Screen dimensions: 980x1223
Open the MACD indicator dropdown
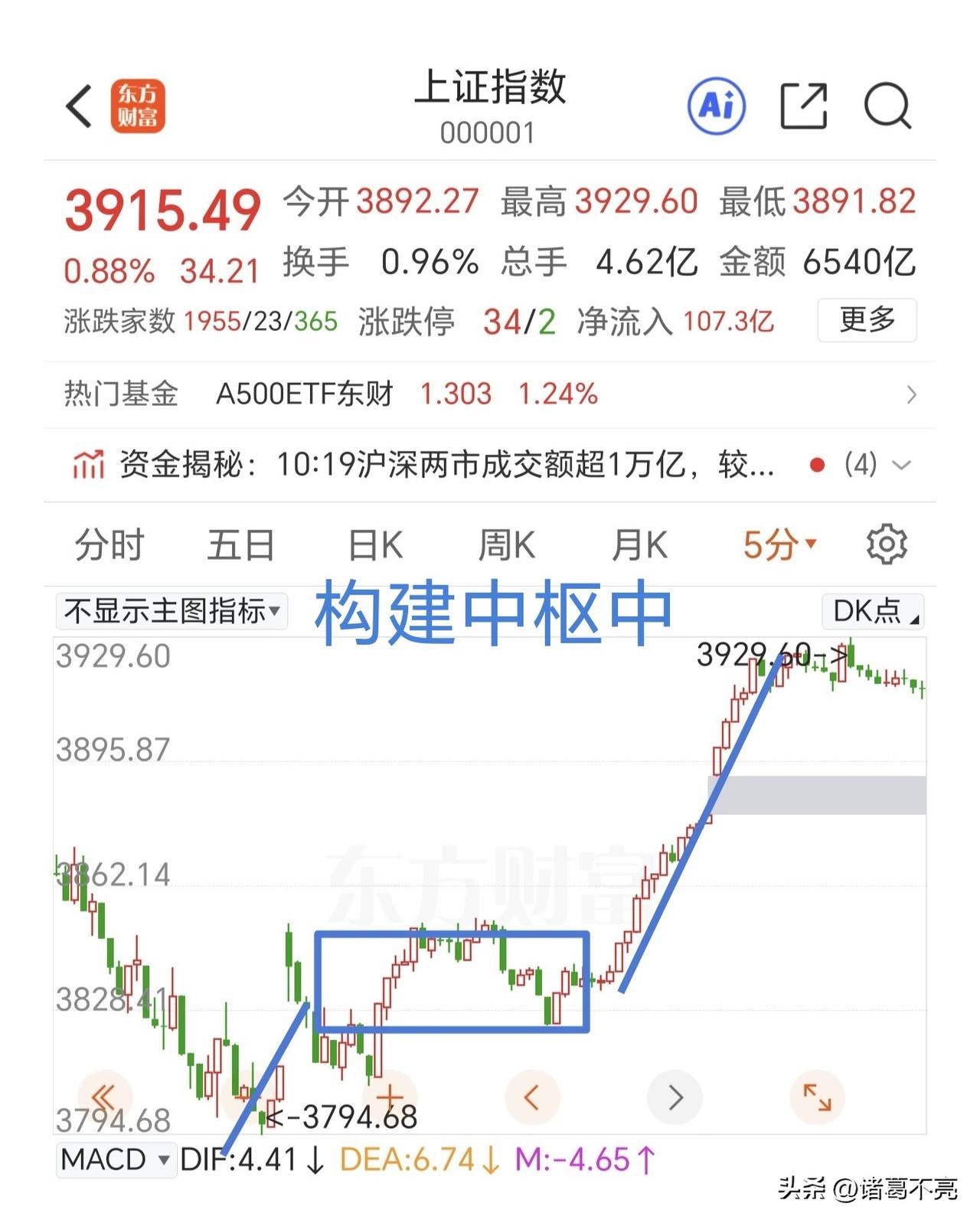pos(116,1160)
